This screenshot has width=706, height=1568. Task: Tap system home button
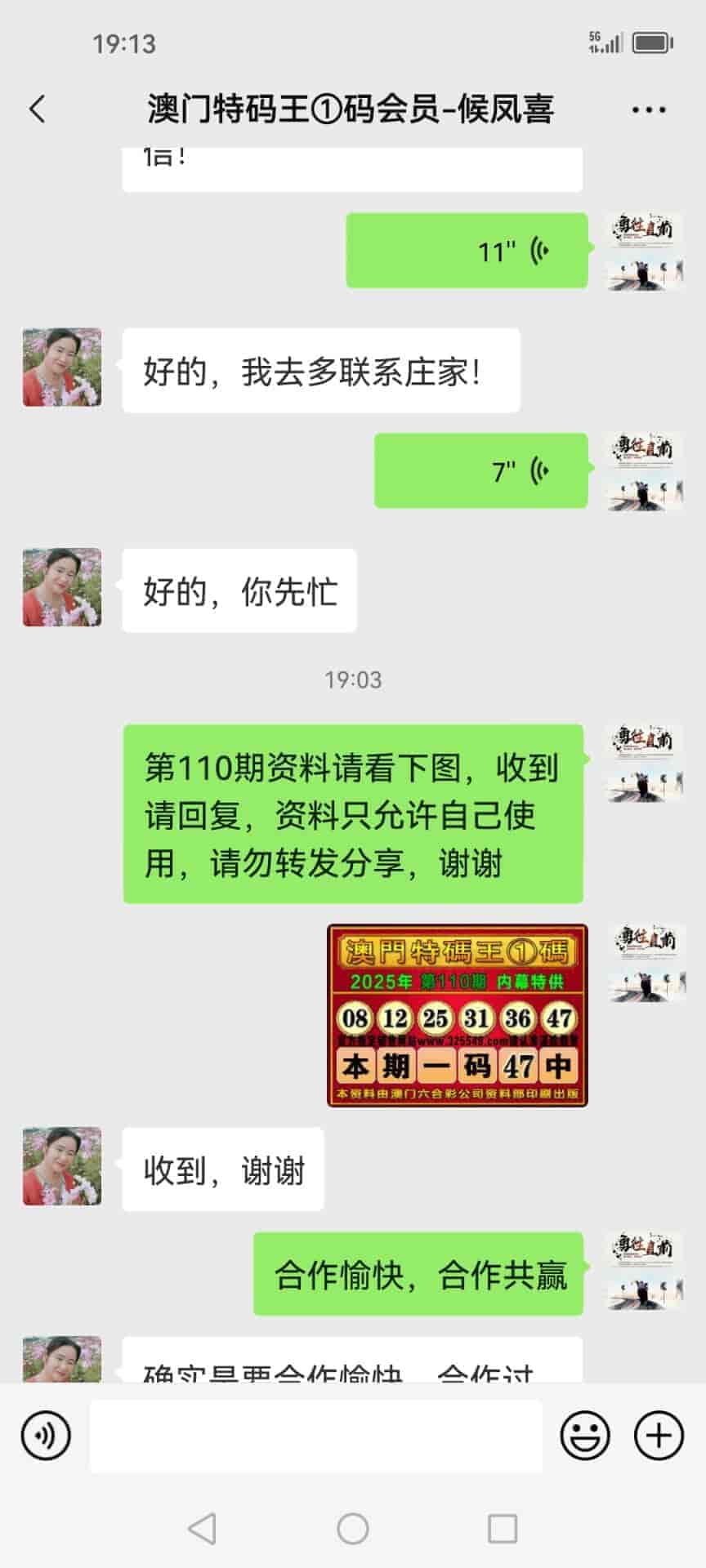pyautogui.click(x=353, y=1529)
